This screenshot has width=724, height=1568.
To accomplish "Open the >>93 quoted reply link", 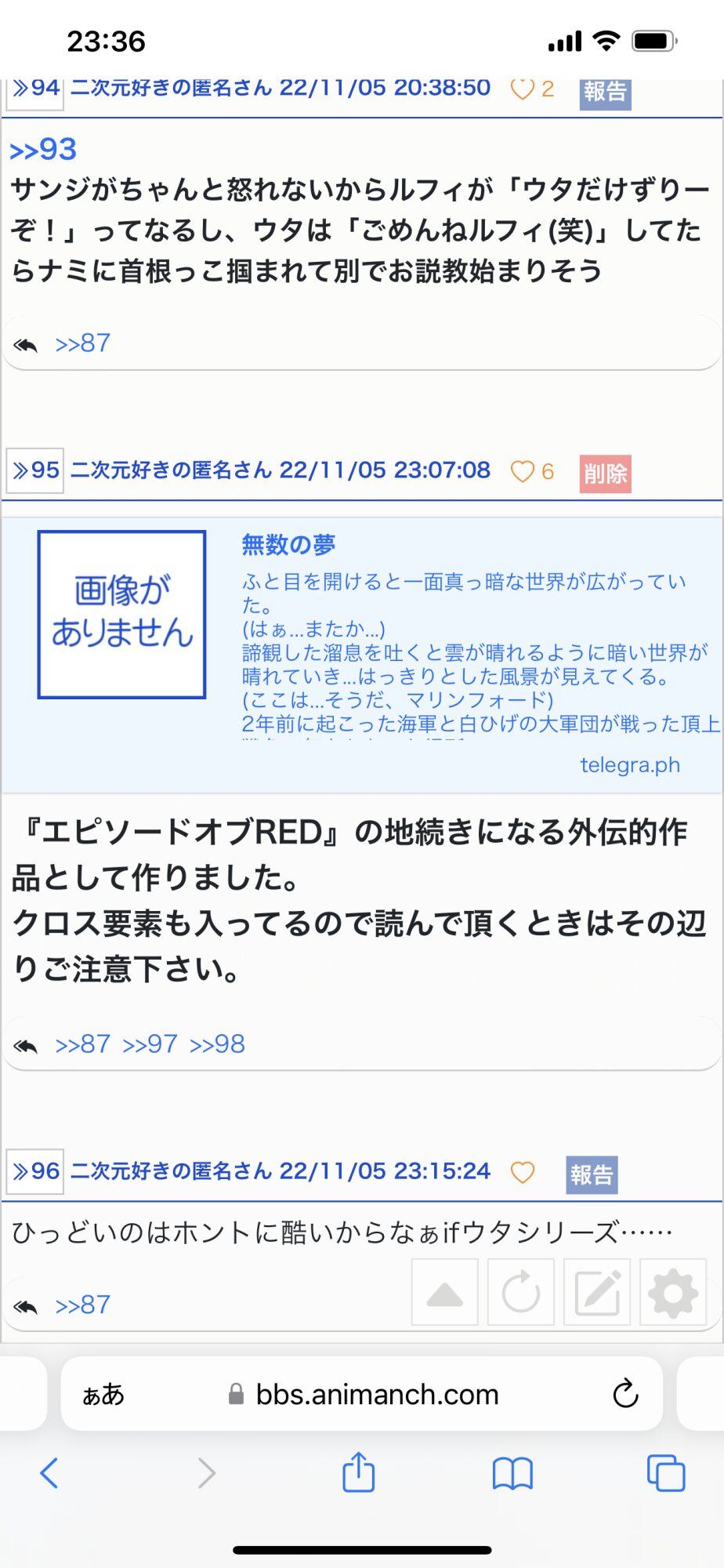I will click(x=43, y=149).
